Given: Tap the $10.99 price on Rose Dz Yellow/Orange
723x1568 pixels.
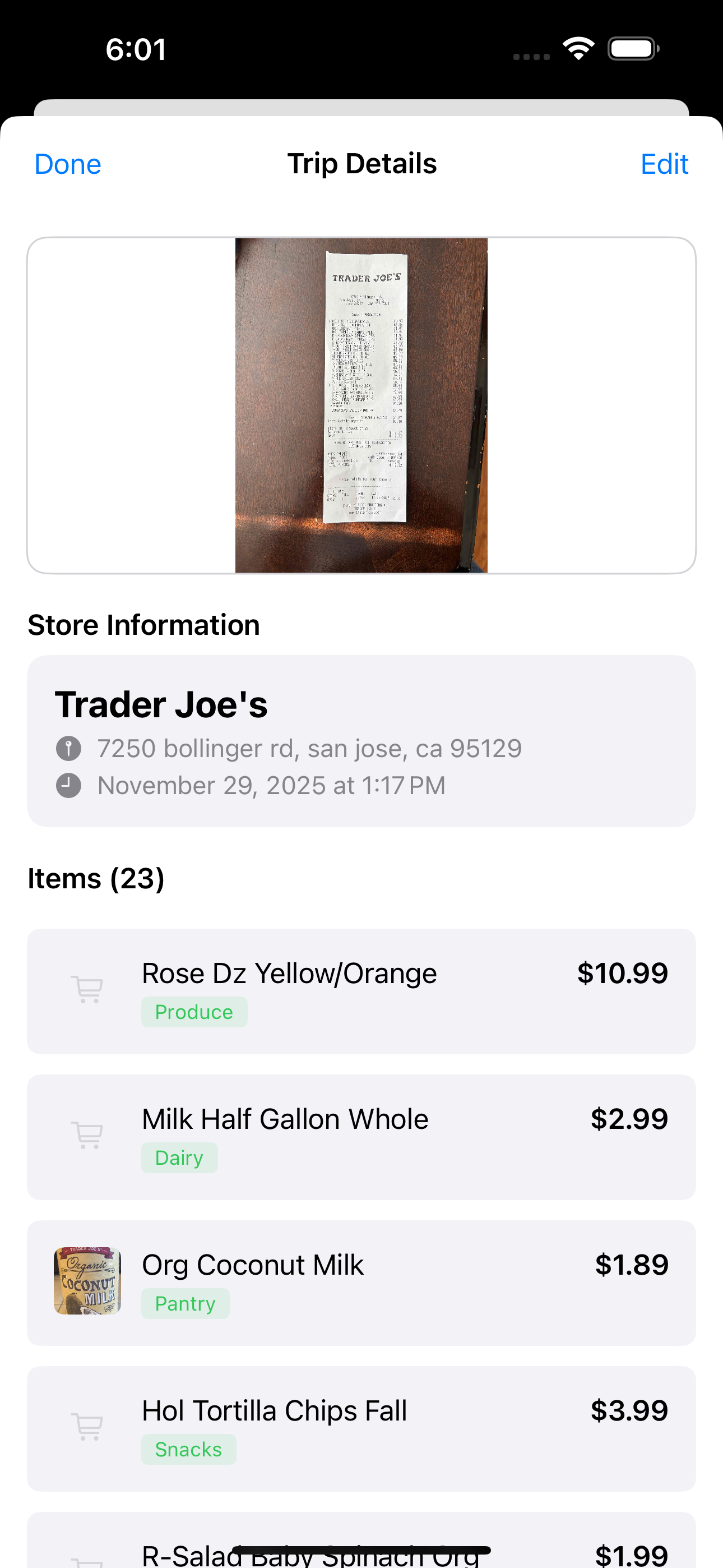Looking at the screenshot, I should [624, 972].
